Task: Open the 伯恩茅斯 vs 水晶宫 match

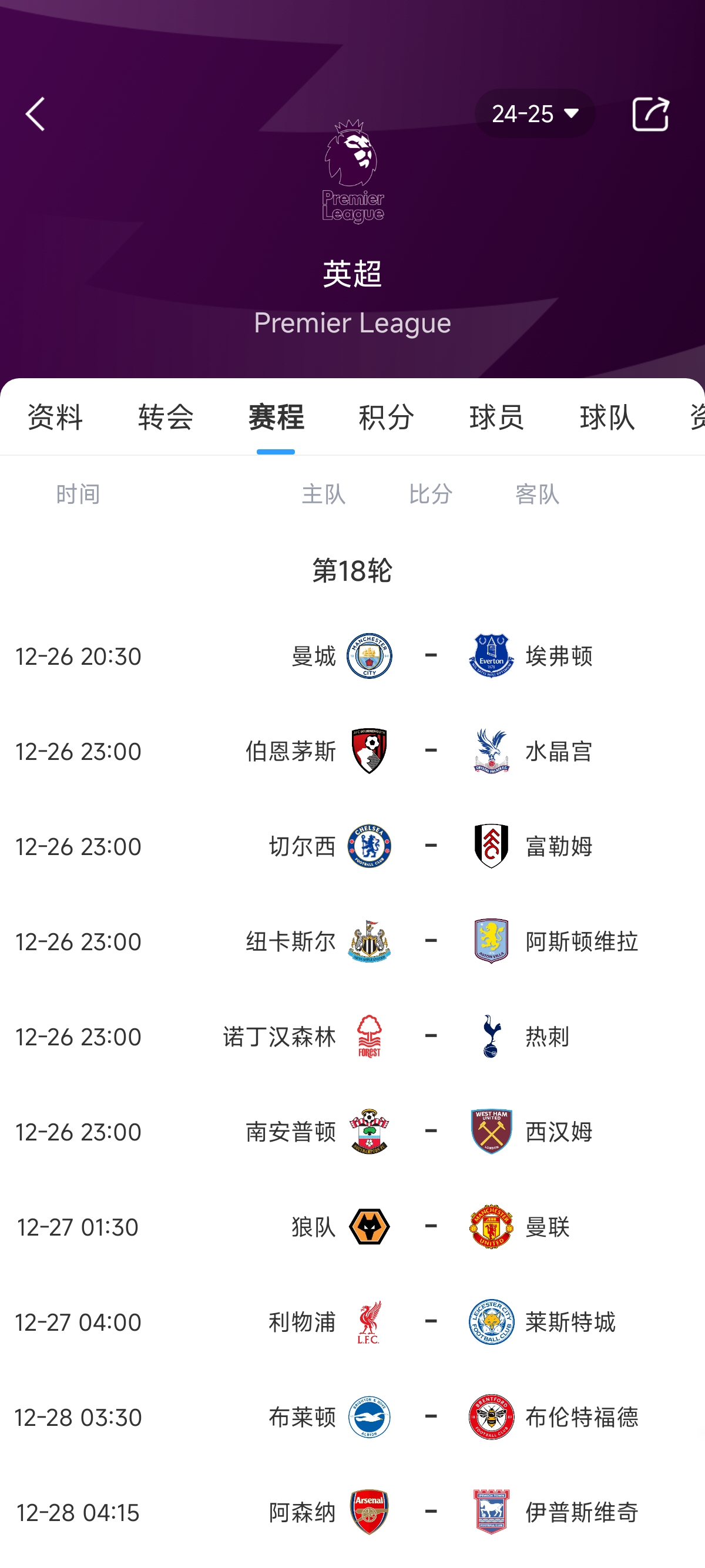Action: [x=352, y=751]
